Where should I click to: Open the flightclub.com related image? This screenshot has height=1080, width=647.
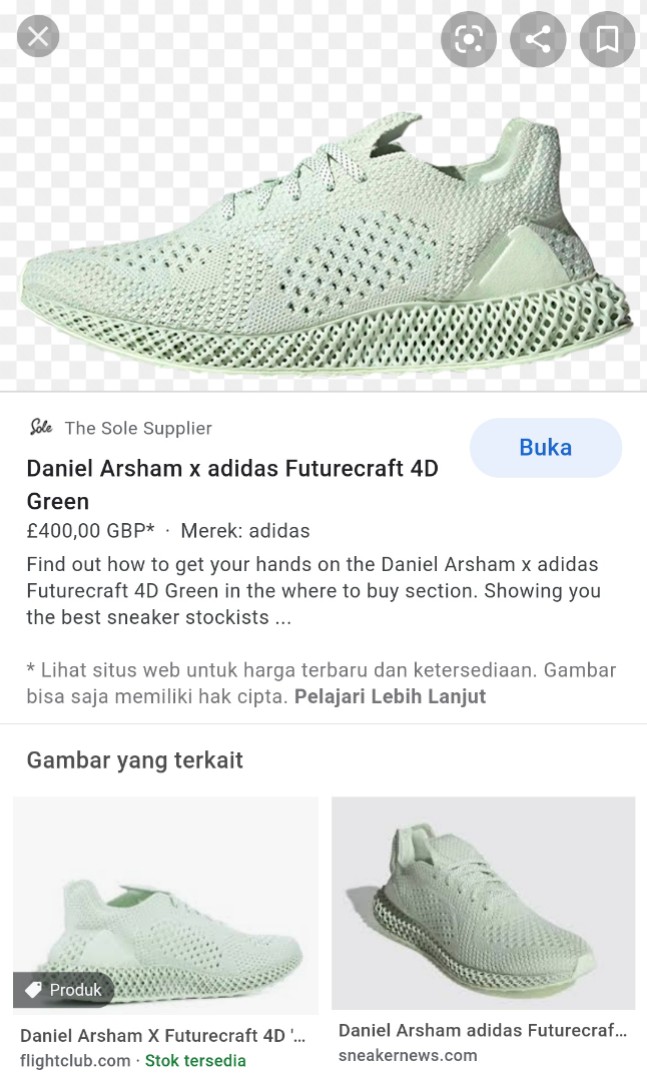click(x=165, y=905)
